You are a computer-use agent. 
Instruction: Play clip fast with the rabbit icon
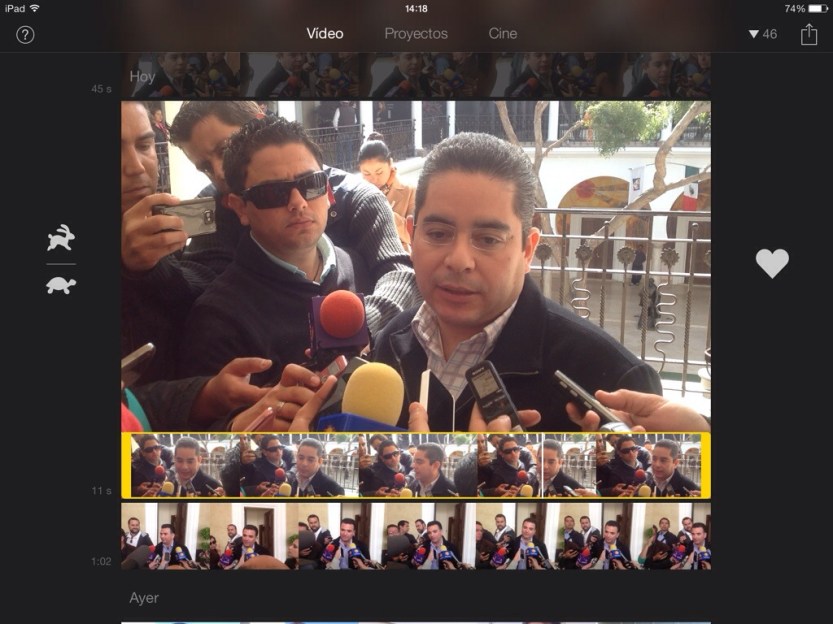point(61,238)
